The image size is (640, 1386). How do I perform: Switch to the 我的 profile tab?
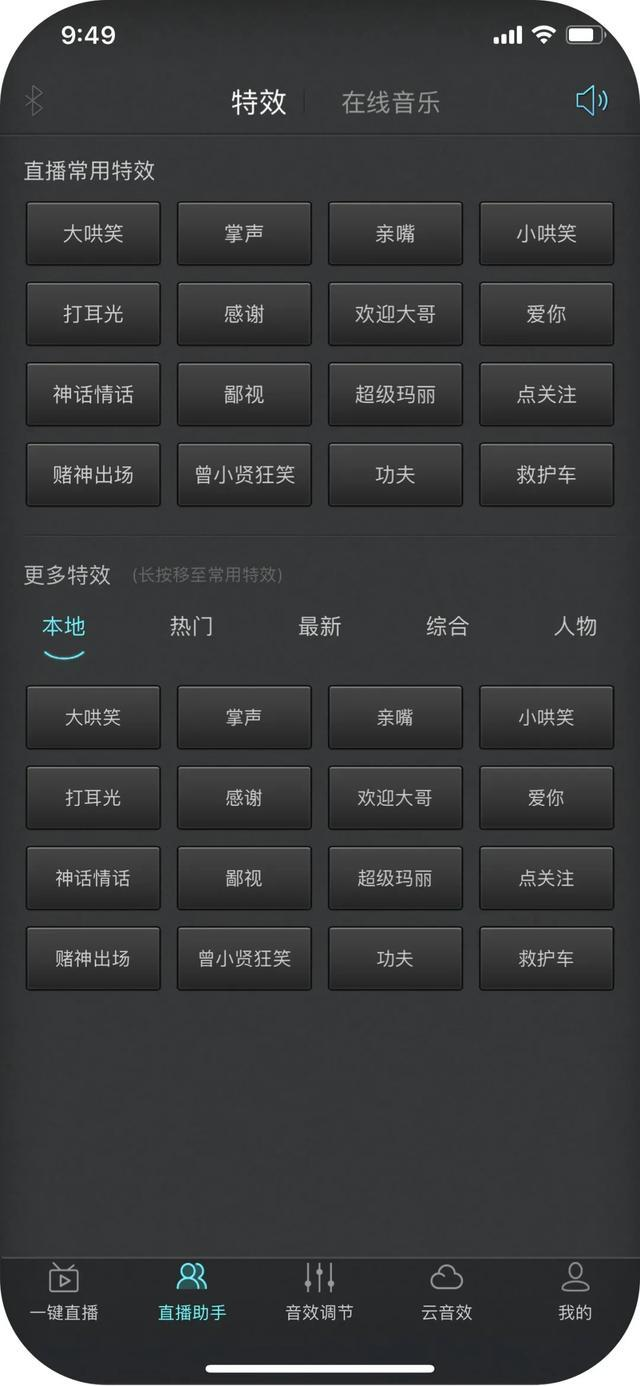click(574, 1291)
